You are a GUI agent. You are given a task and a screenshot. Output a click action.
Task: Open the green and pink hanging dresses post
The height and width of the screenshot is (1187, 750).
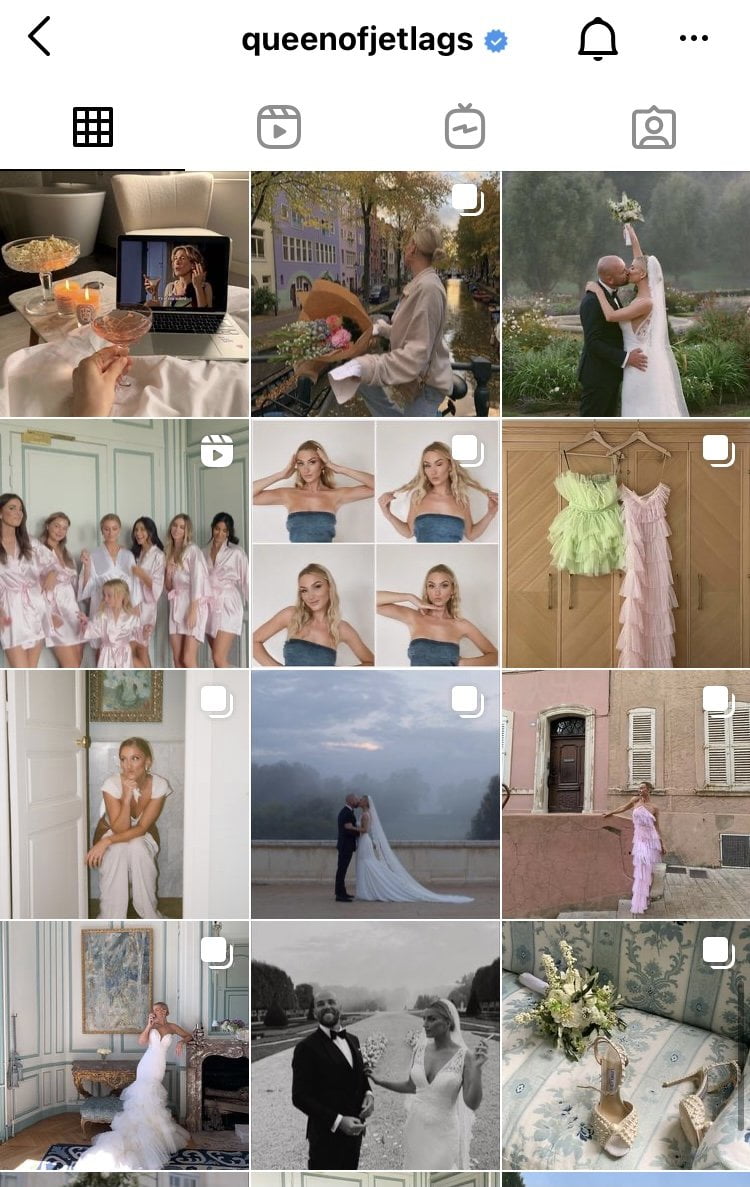(626, 544)
